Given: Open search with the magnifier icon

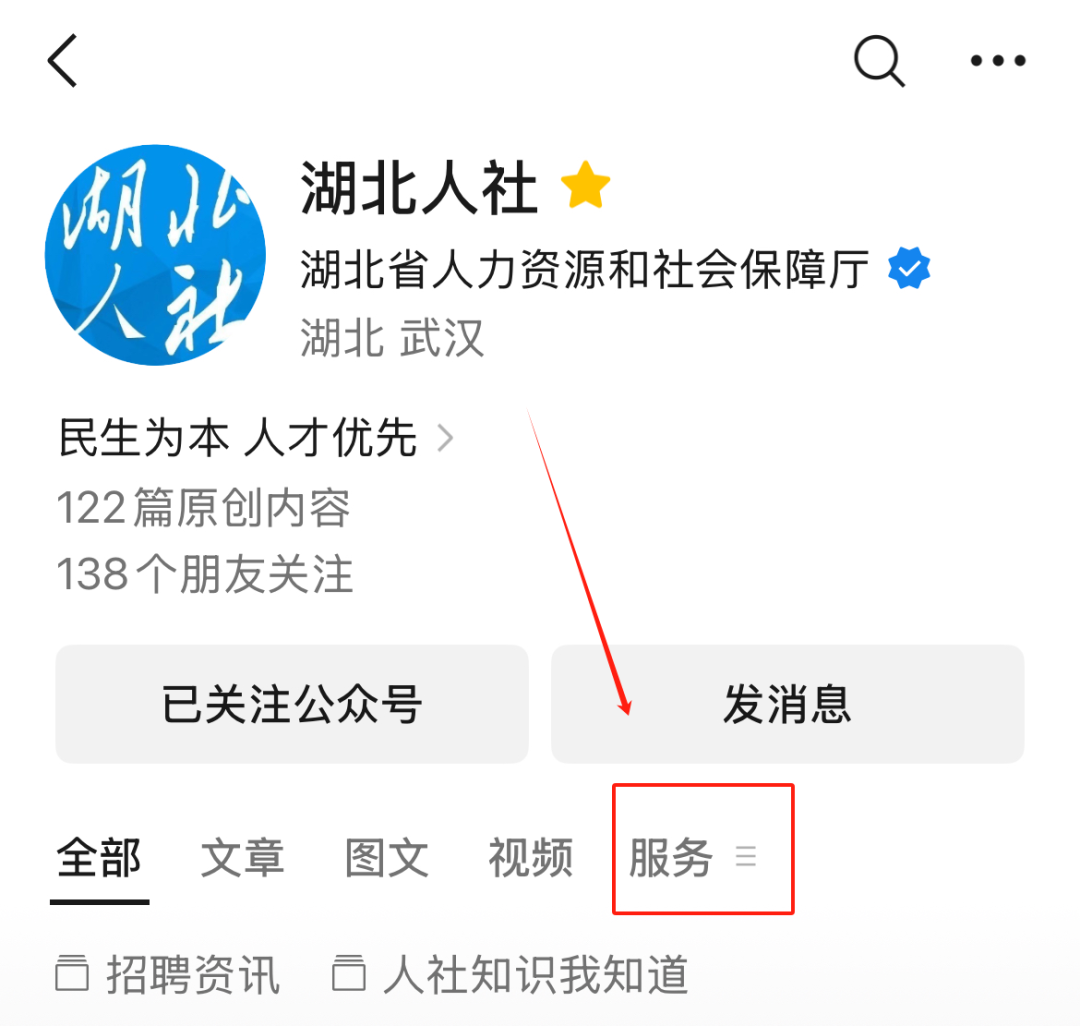Looking at the screenshot, I should pos(878,61).
